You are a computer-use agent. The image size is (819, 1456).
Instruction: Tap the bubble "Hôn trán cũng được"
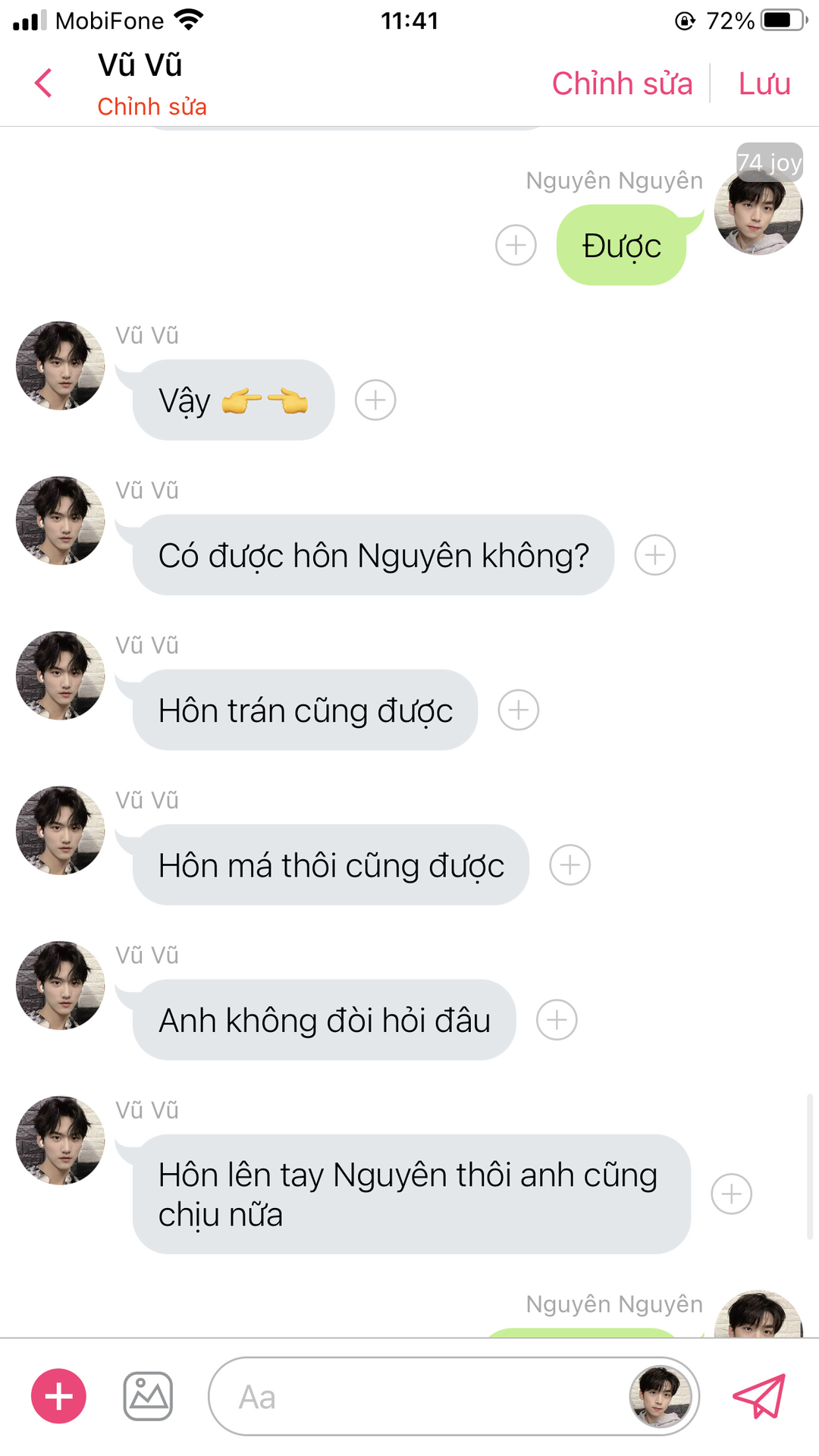point(305,710)
